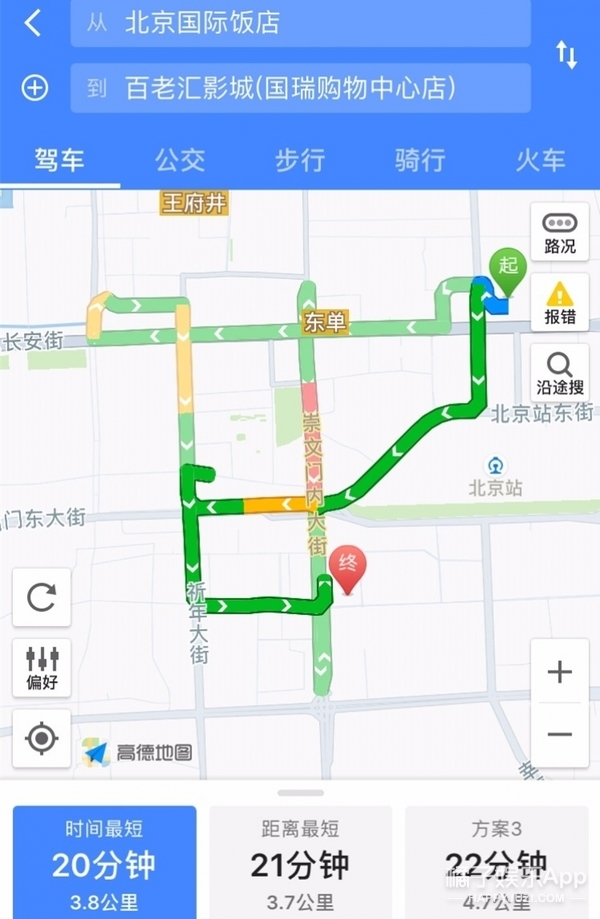Viewport: 600px width, 919px height.
Task: Switch to the 公交 tab
Action: pyautogui.click(x=180, y=160)
